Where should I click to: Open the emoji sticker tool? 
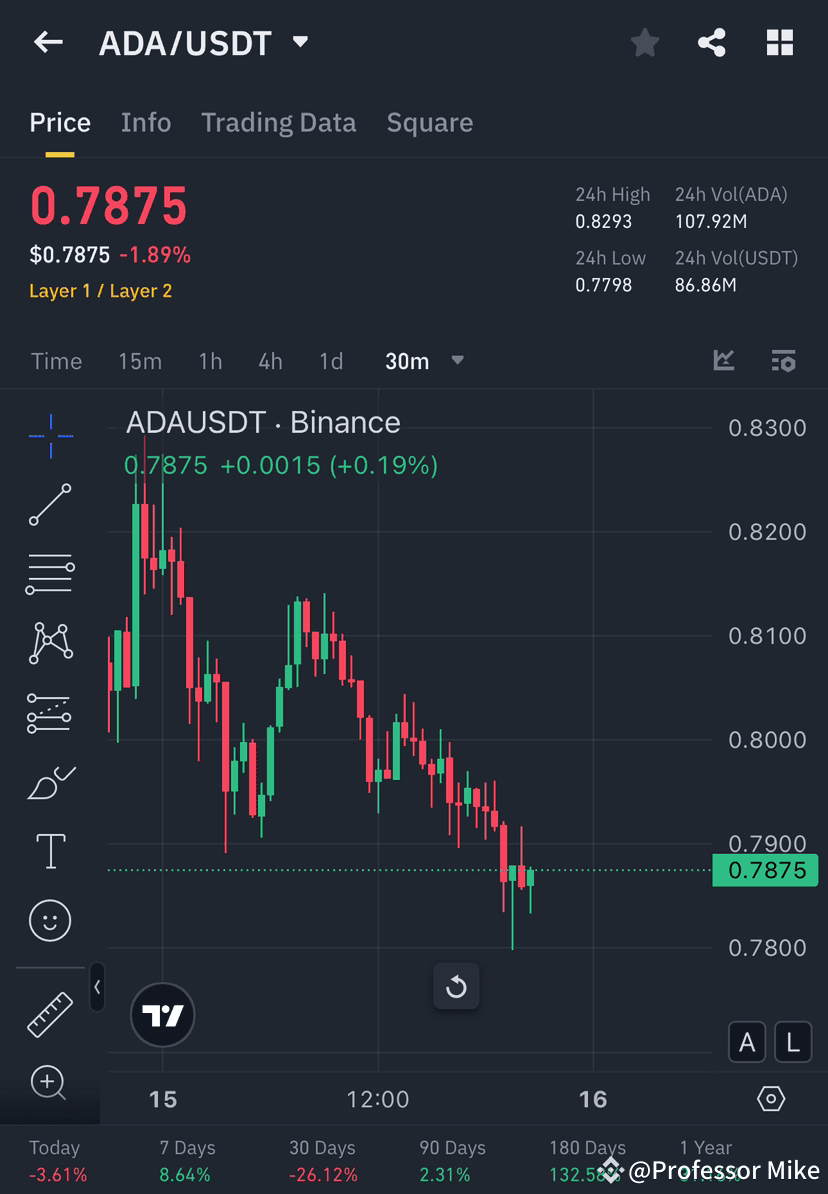pos(49,920)
